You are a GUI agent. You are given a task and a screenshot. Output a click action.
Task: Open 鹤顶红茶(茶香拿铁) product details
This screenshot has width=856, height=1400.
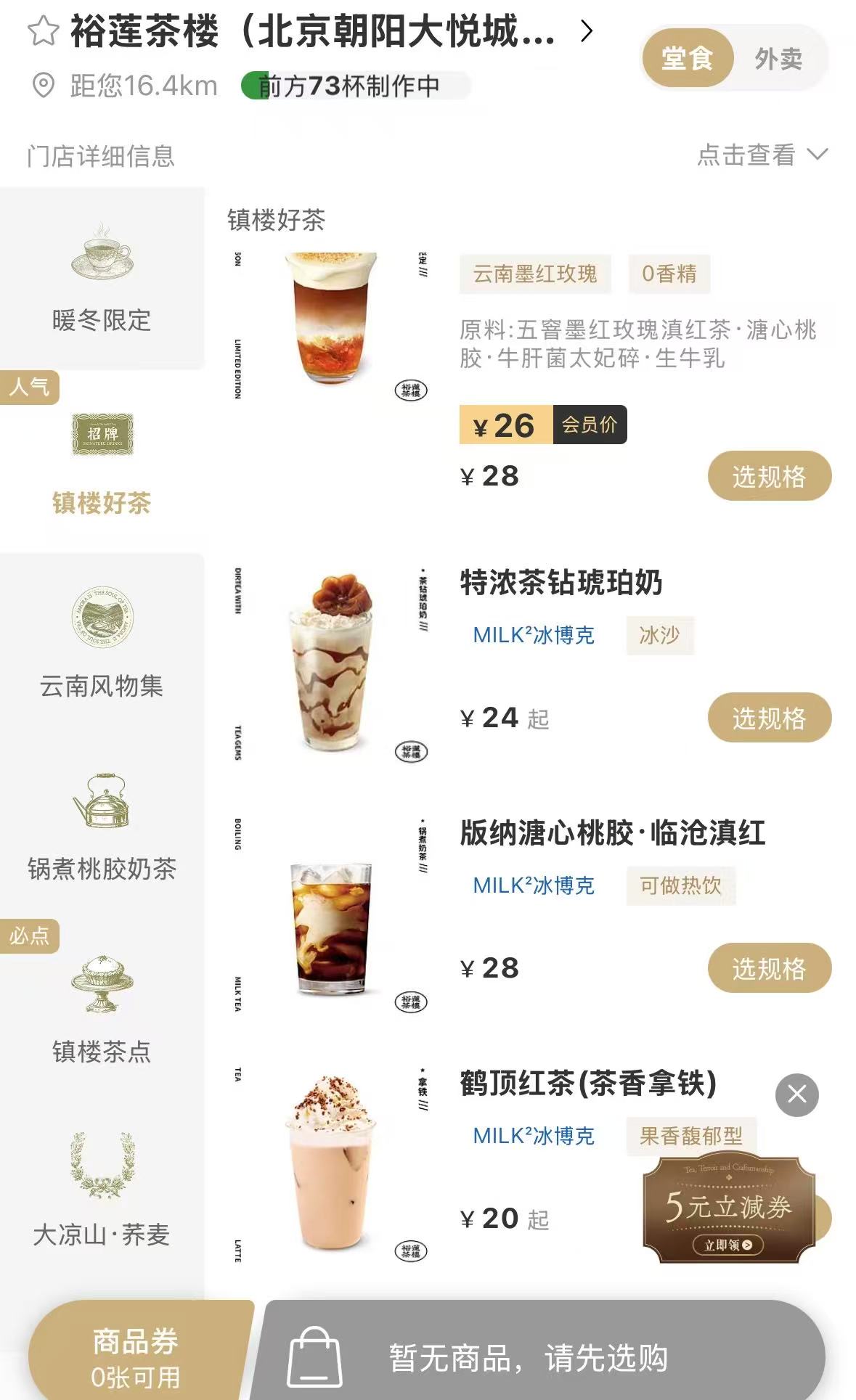point(587,1084)
